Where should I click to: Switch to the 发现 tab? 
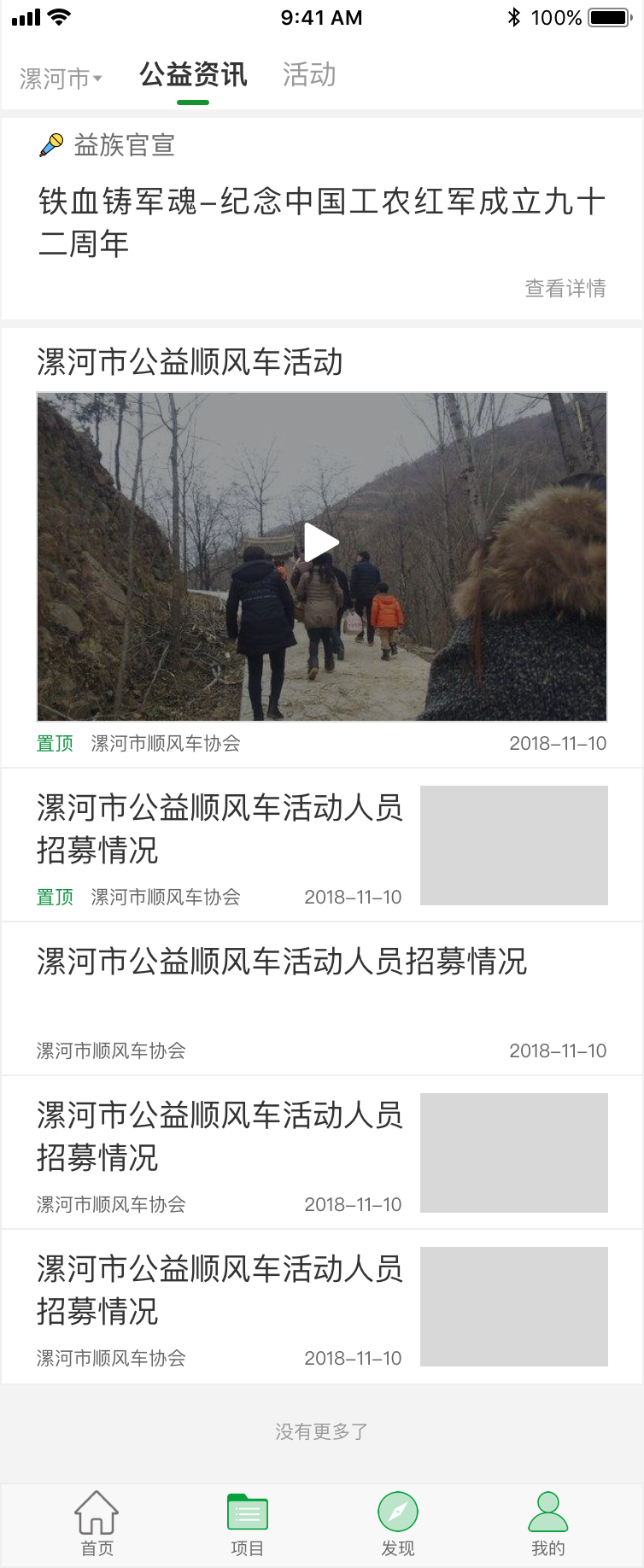click(x=397, y=1524)
